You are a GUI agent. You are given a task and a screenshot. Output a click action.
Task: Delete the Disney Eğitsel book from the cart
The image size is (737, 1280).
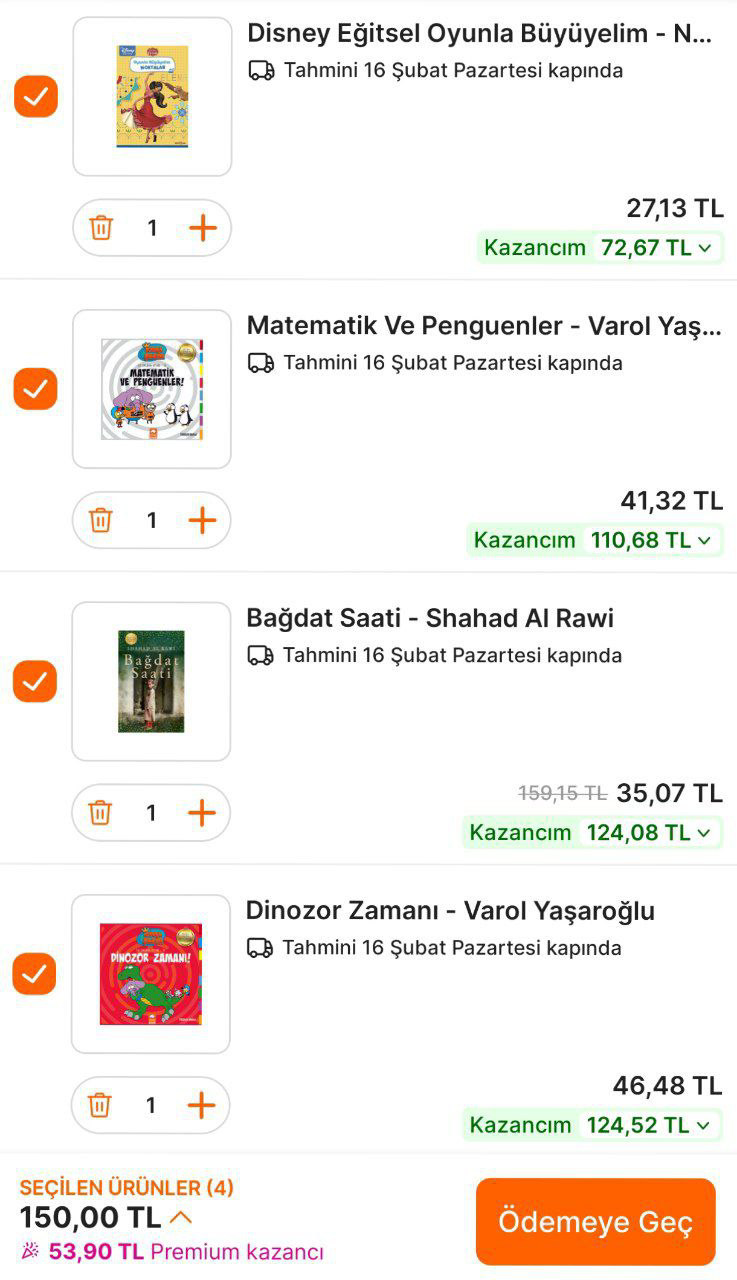point(101,228)
